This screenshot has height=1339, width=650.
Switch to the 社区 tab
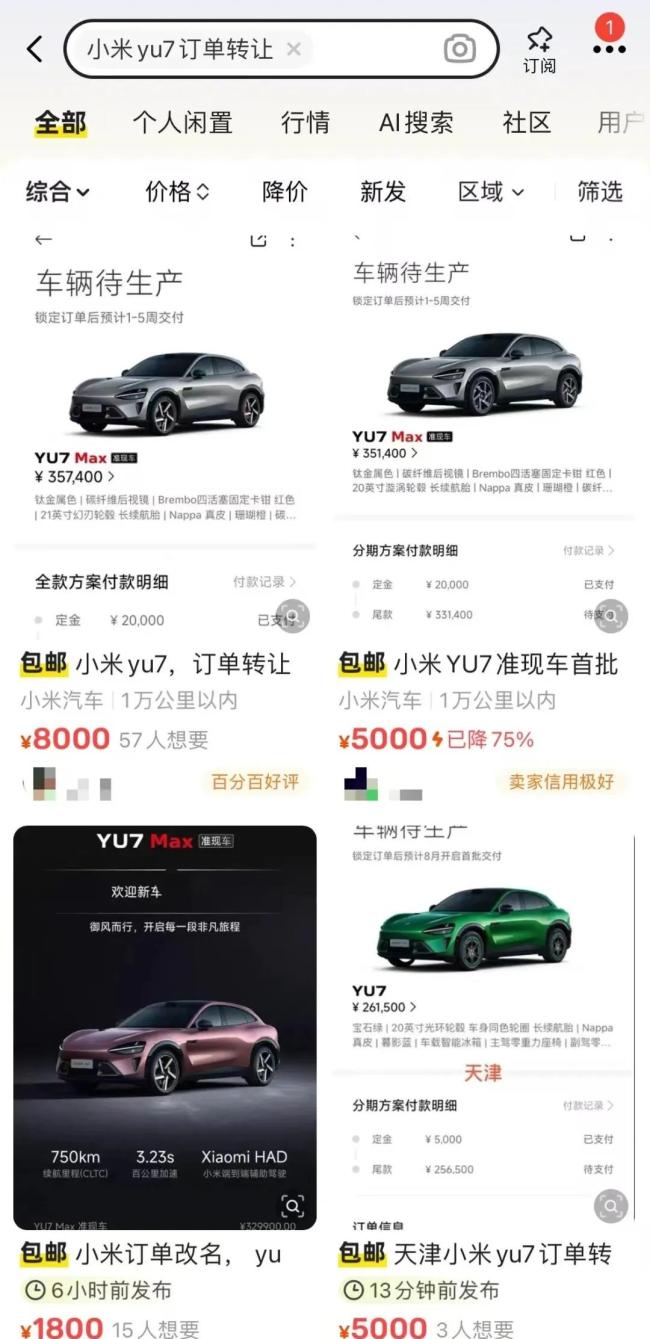tap(527, 123)
